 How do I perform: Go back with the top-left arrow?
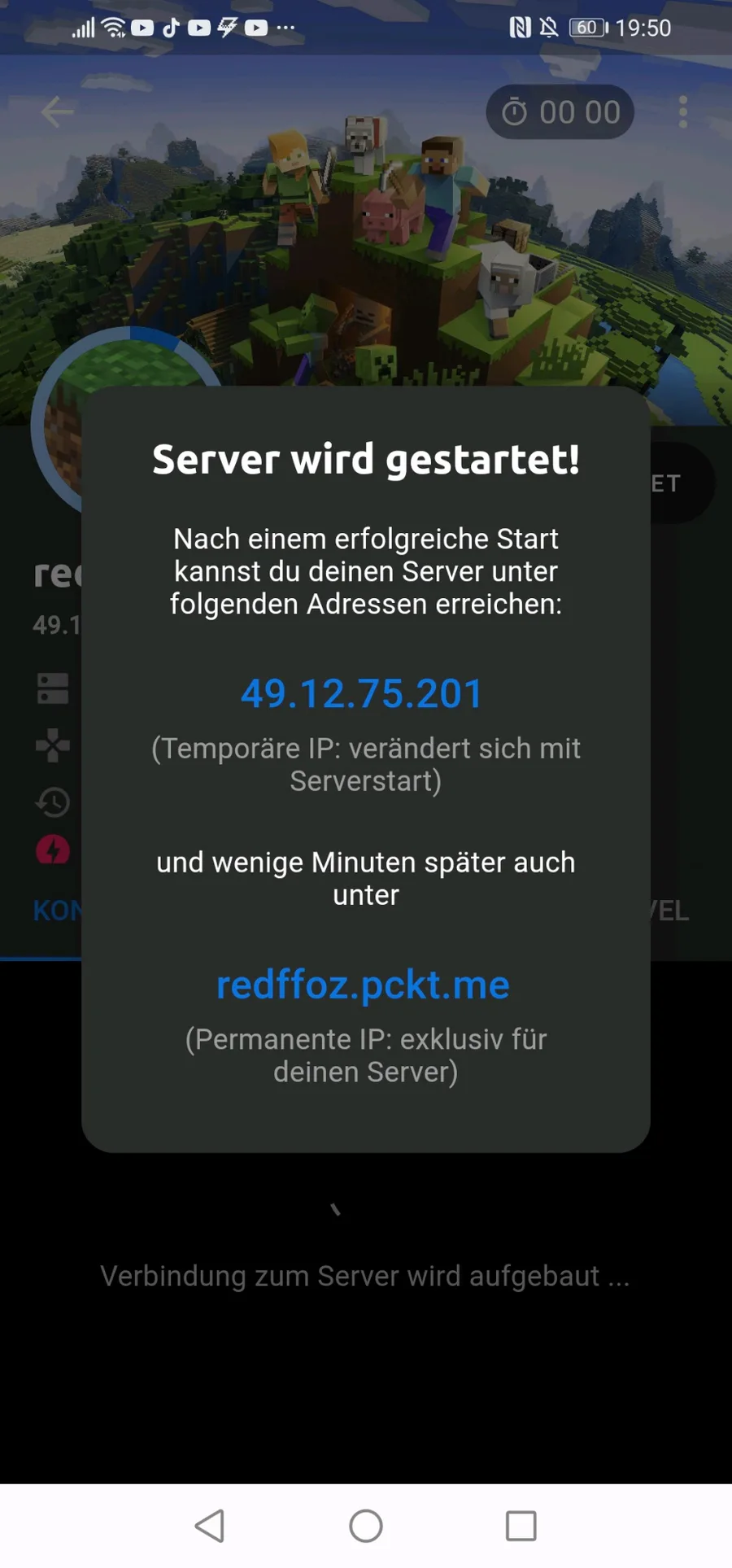pyautogui.click(x=57, y=111)
